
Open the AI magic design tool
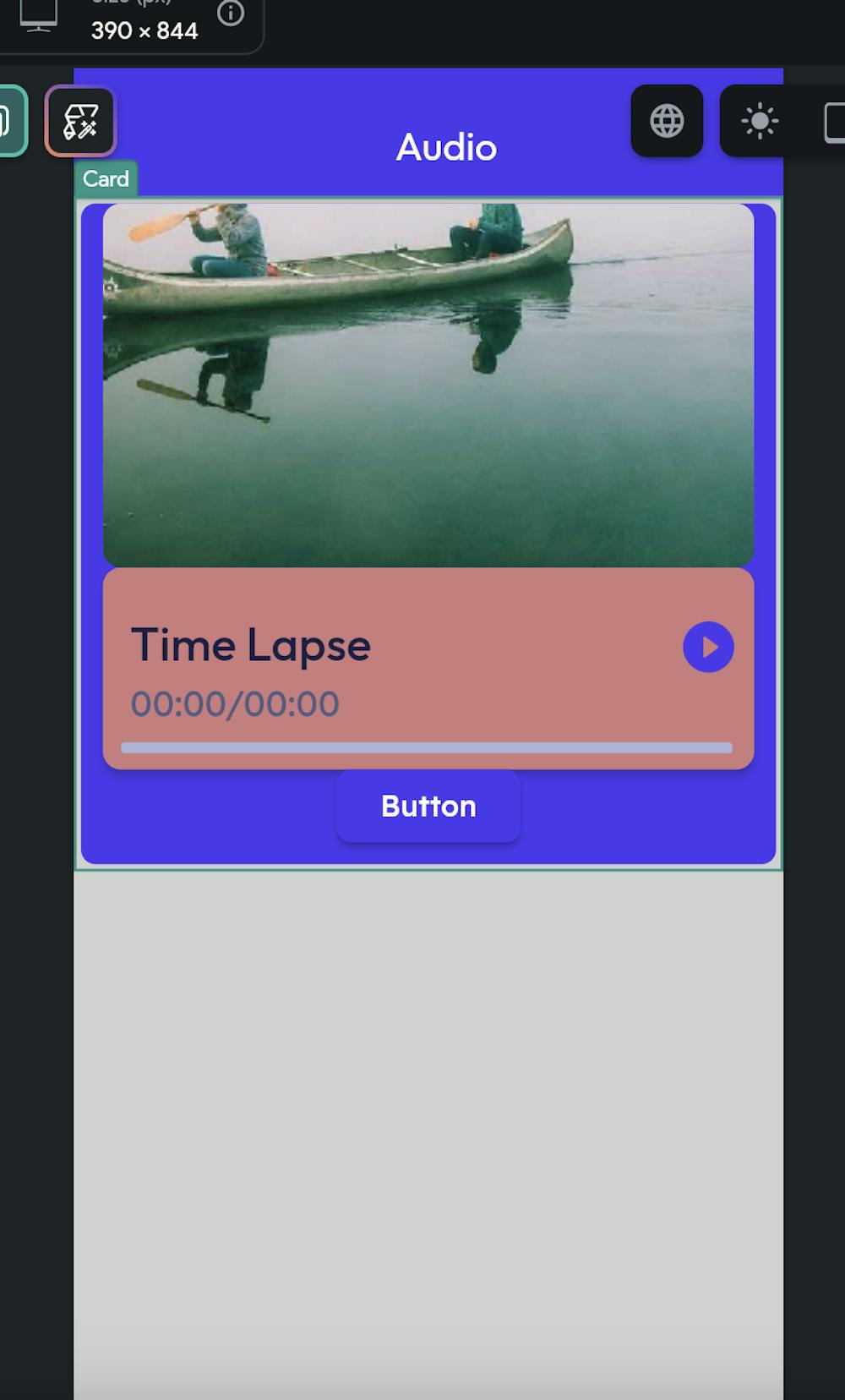click(80, 122)
